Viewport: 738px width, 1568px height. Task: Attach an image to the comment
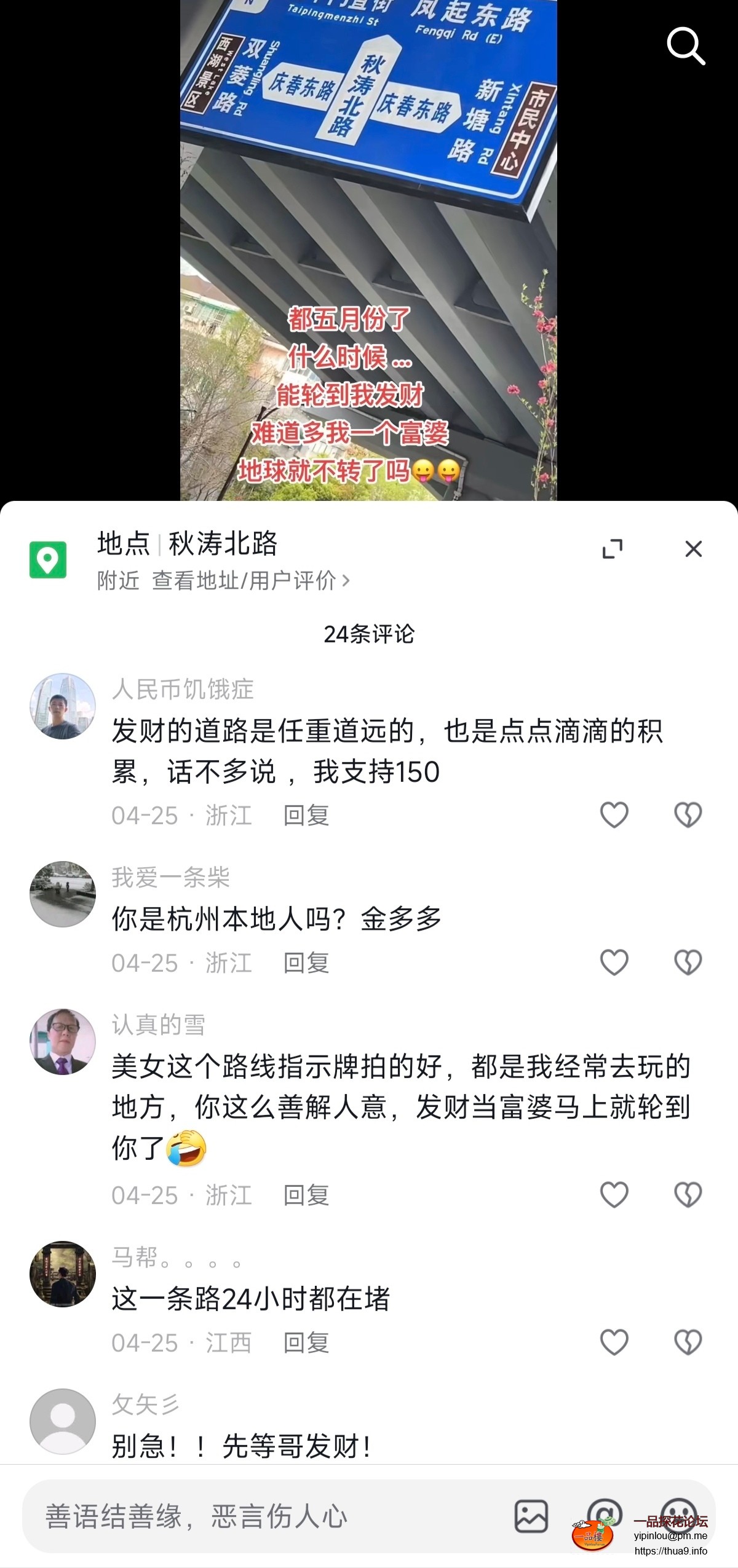[x=531, y=1516]
